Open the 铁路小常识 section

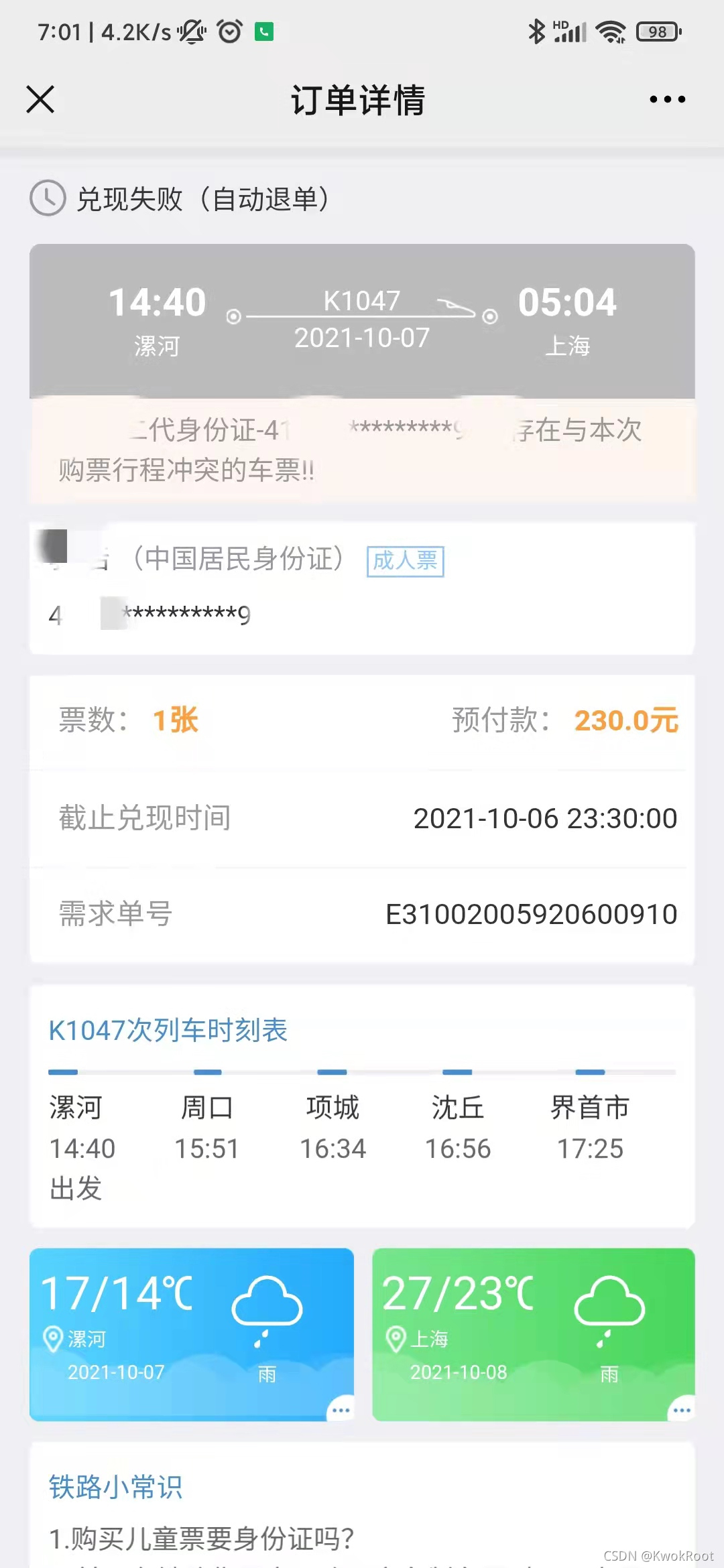[x=115, y=1487]
